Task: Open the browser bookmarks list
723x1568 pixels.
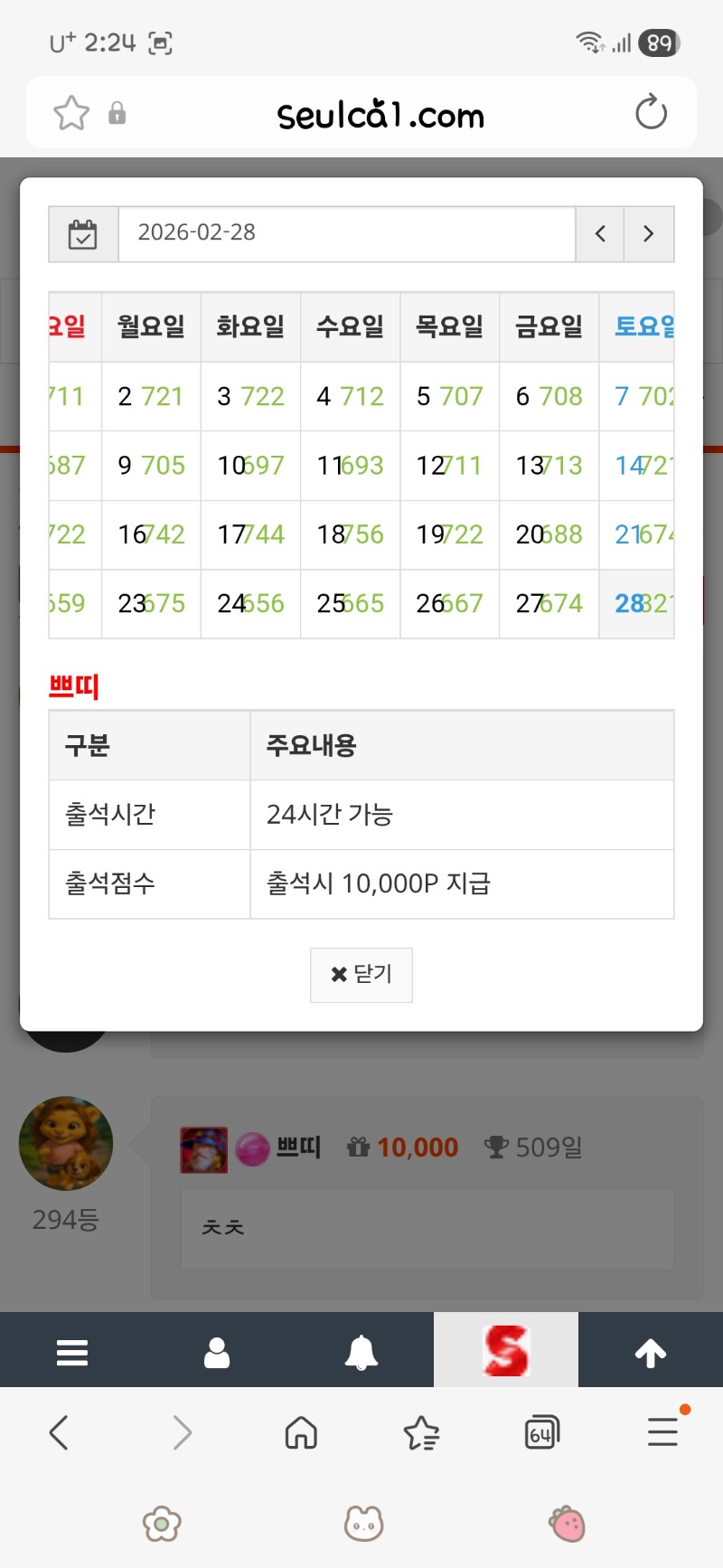Action: [x=421, y=1432]
